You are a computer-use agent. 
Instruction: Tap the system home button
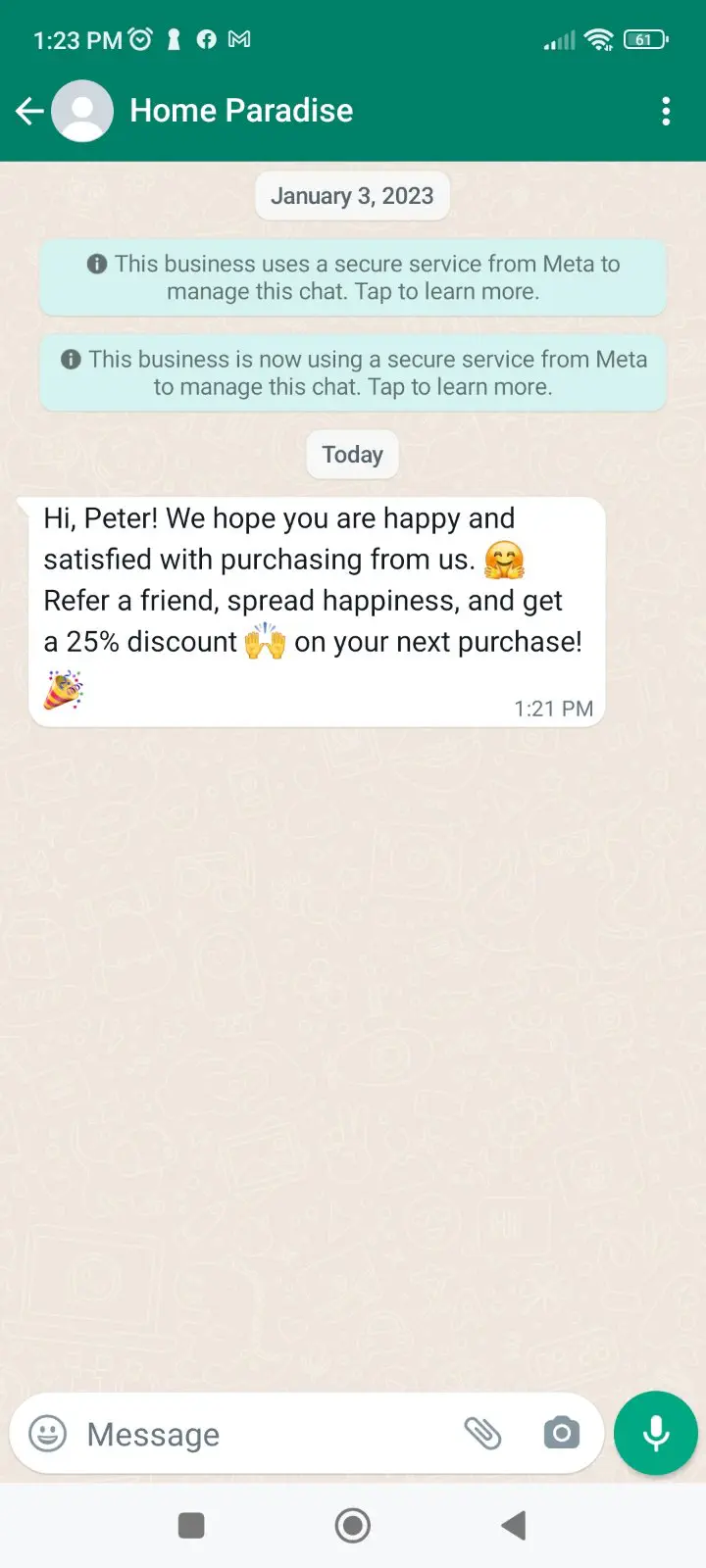point(353,1525)
